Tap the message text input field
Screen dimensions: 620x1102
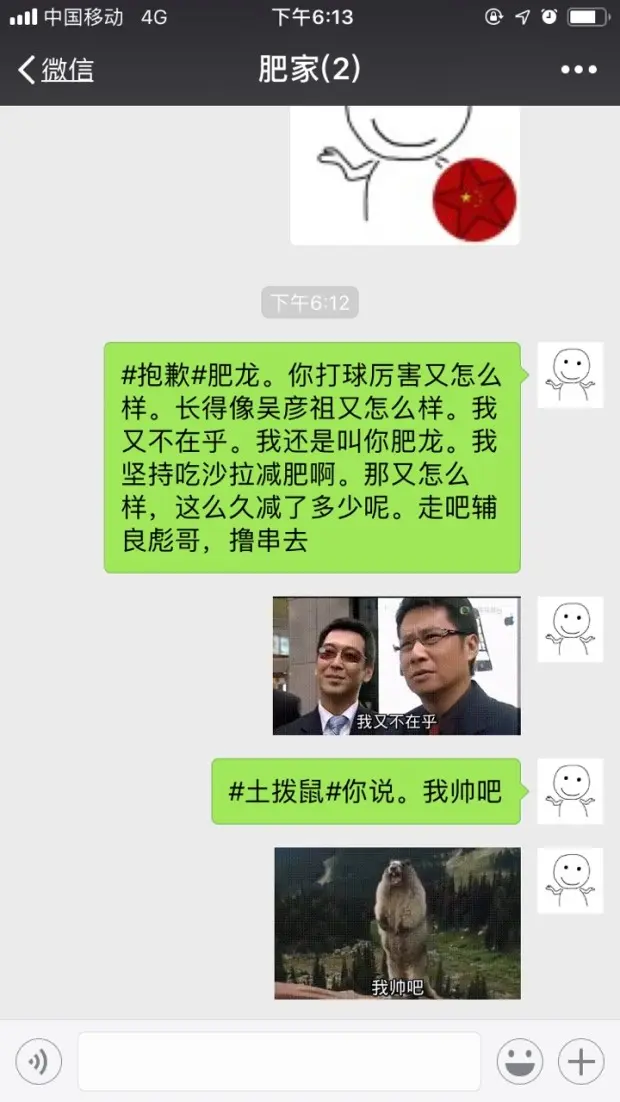[279, 1061]
